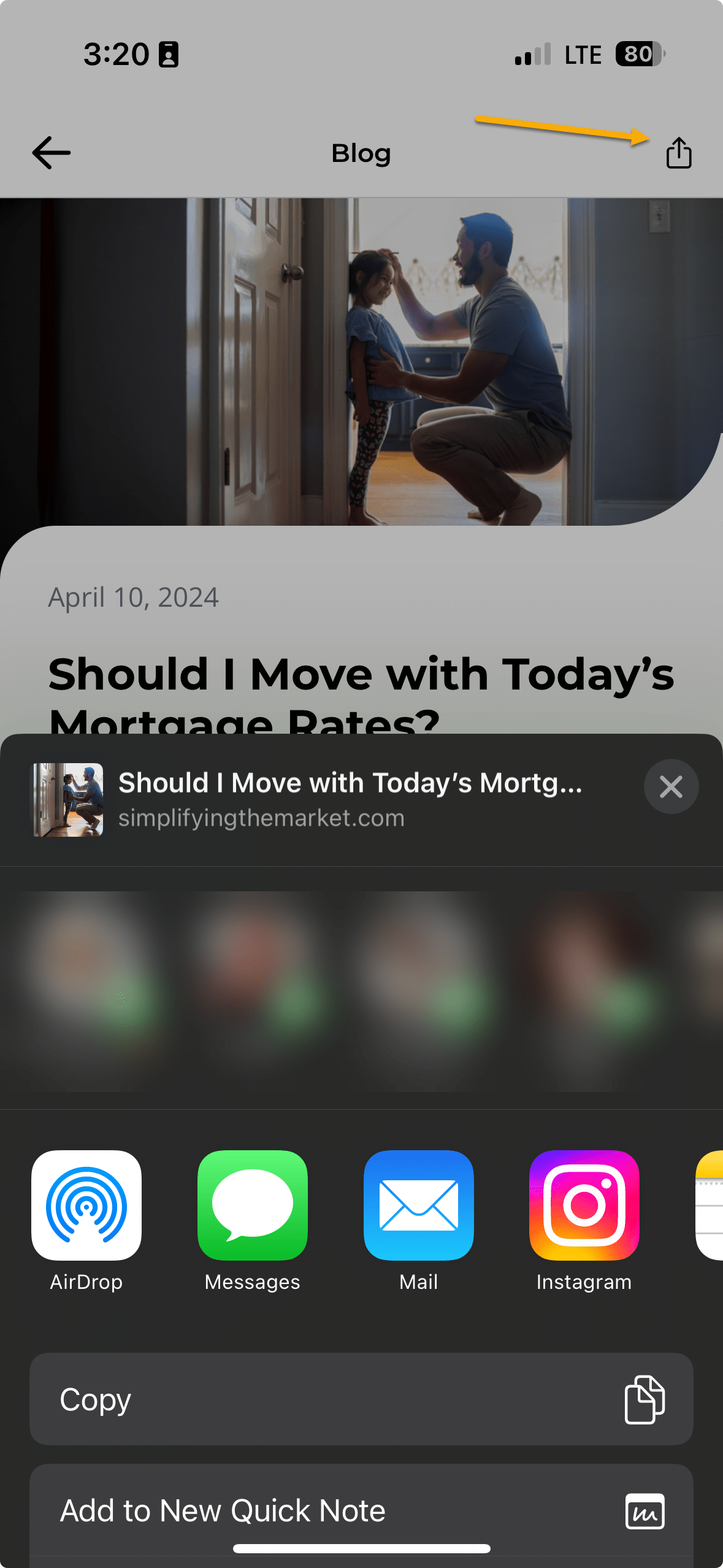Open the partially visible Notes app icon

710,1205
